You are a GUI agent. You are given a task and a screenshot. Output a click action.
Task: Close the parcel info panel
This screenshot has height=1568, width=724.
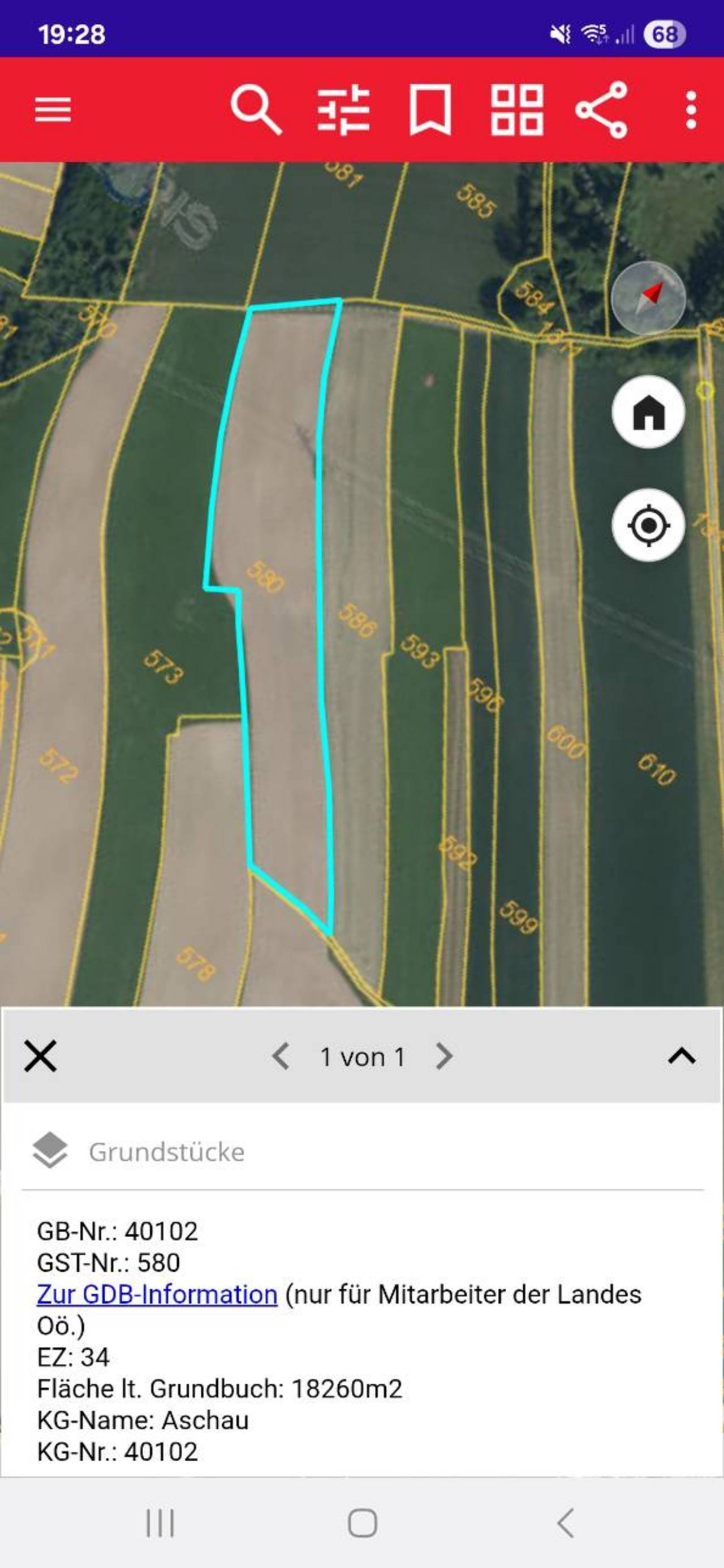point(40,1056)
